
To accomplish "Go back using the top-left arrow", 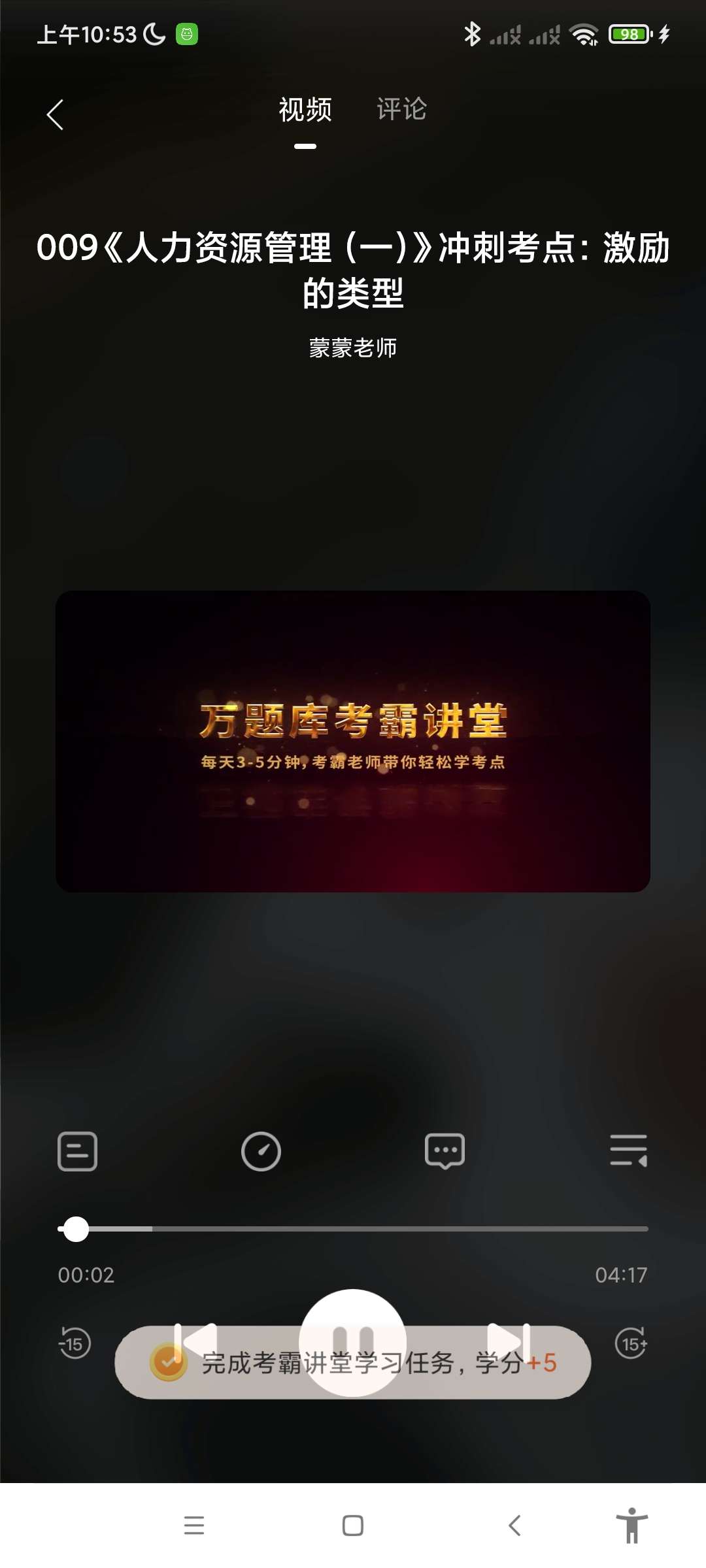I will tap(56, 115).
